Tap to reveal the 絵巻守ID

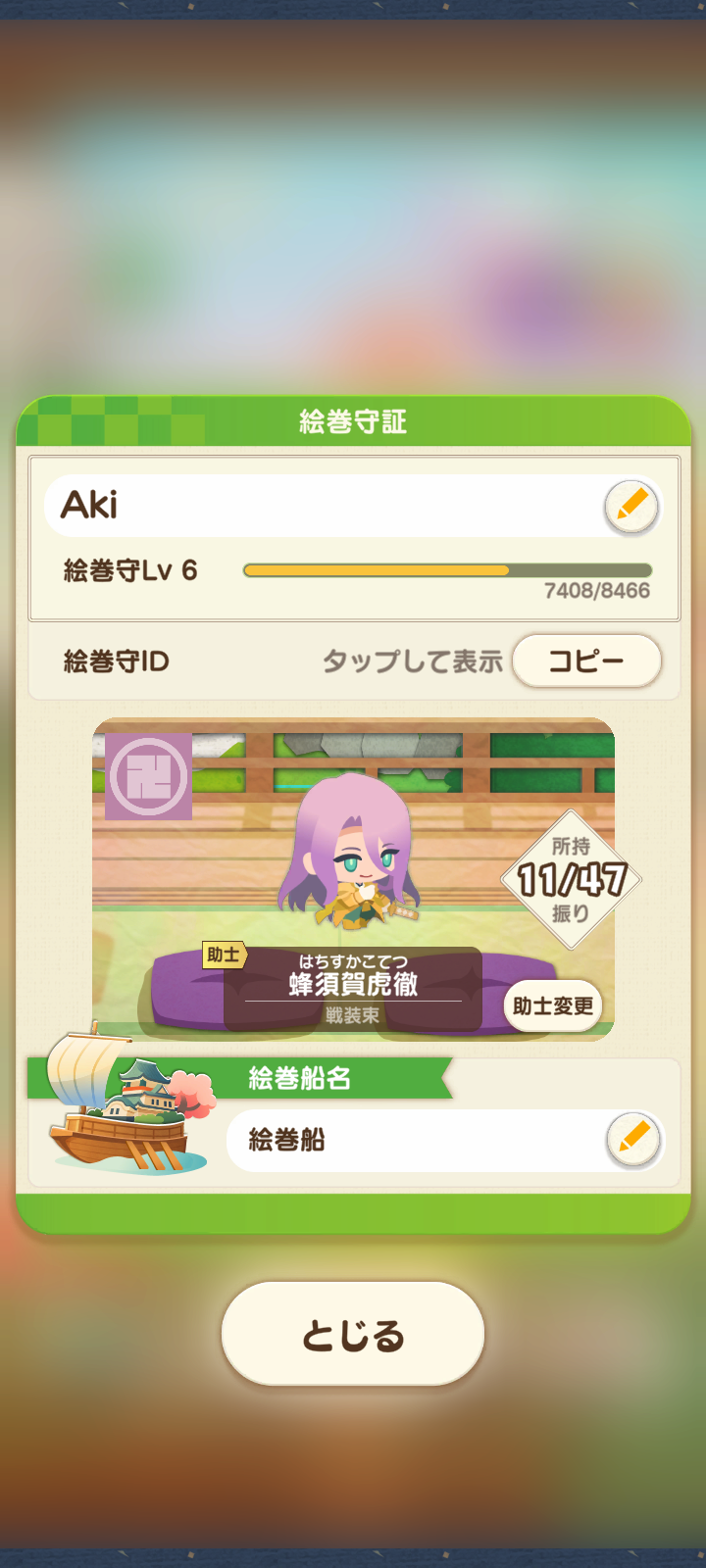(413, 661)
